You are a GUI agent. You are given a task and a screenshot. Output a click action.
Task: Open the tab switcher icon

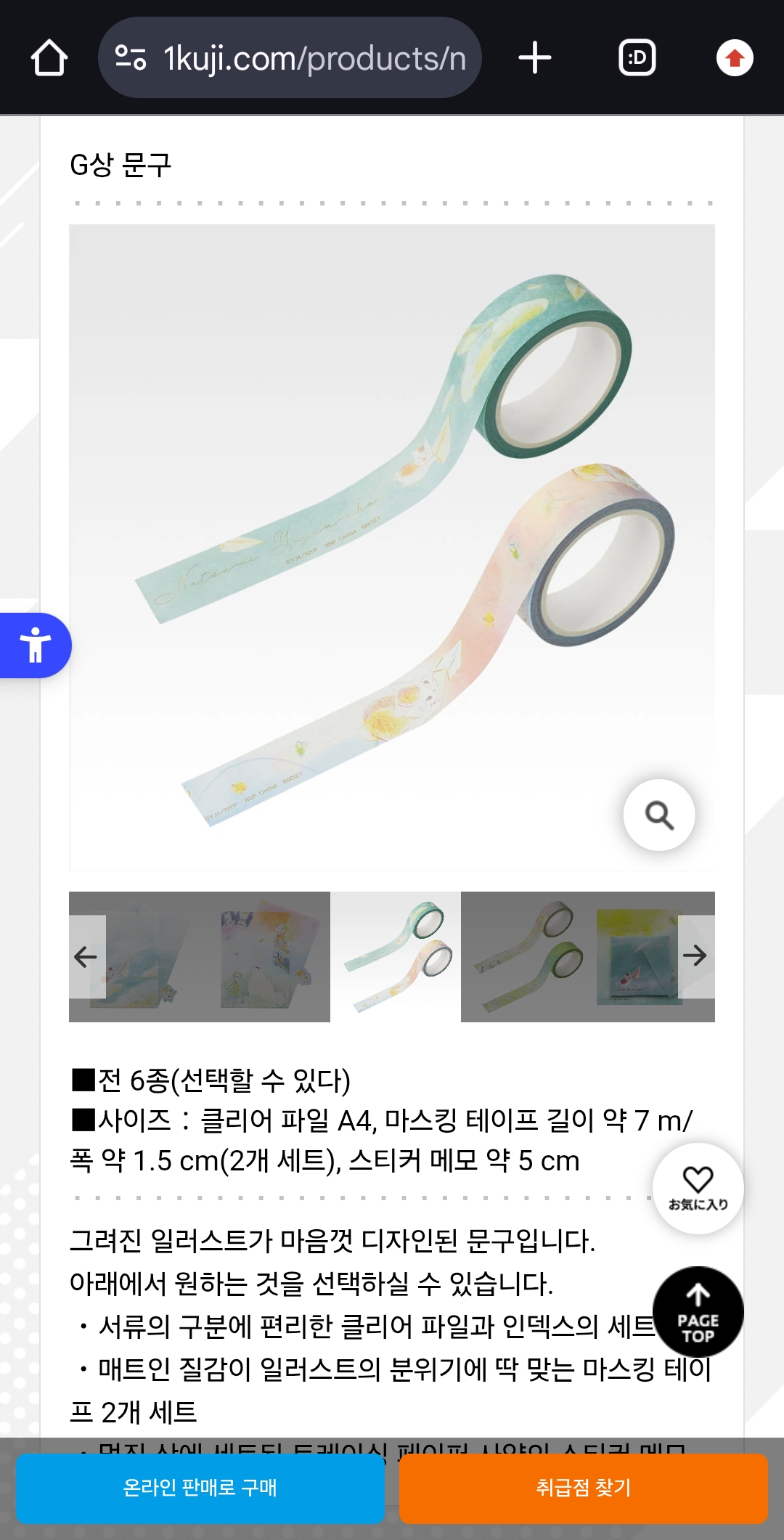pyautogui.click(x=637, y=60)
